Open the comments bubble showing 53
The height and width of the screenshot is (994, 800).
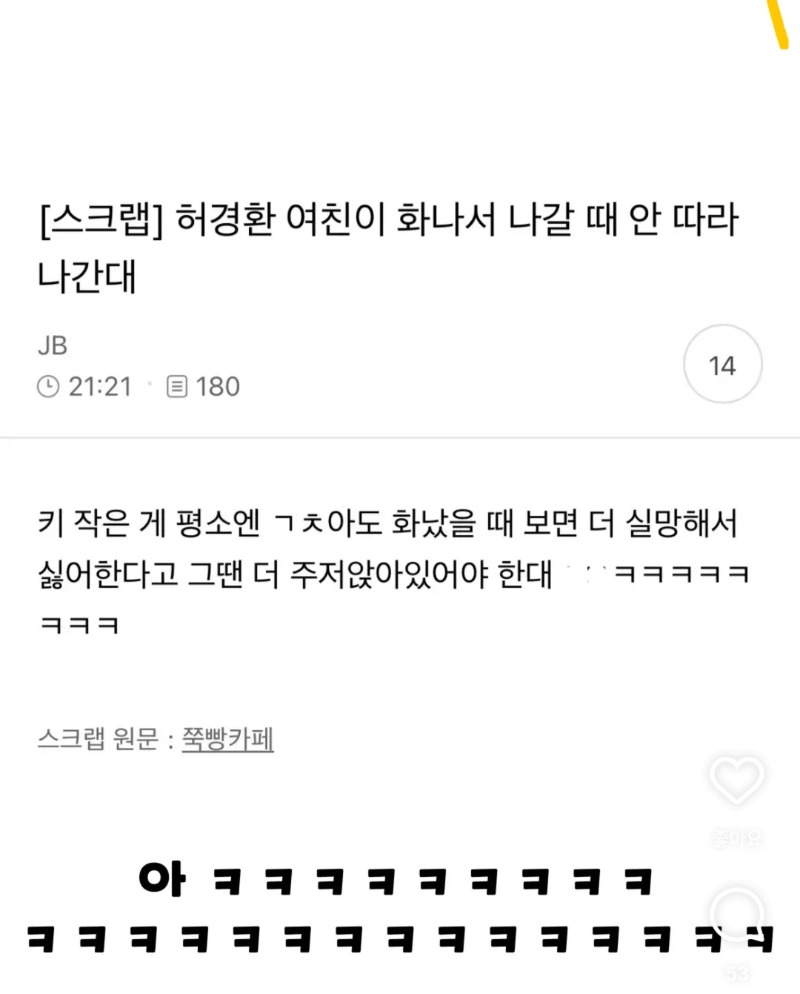[737, 915]
